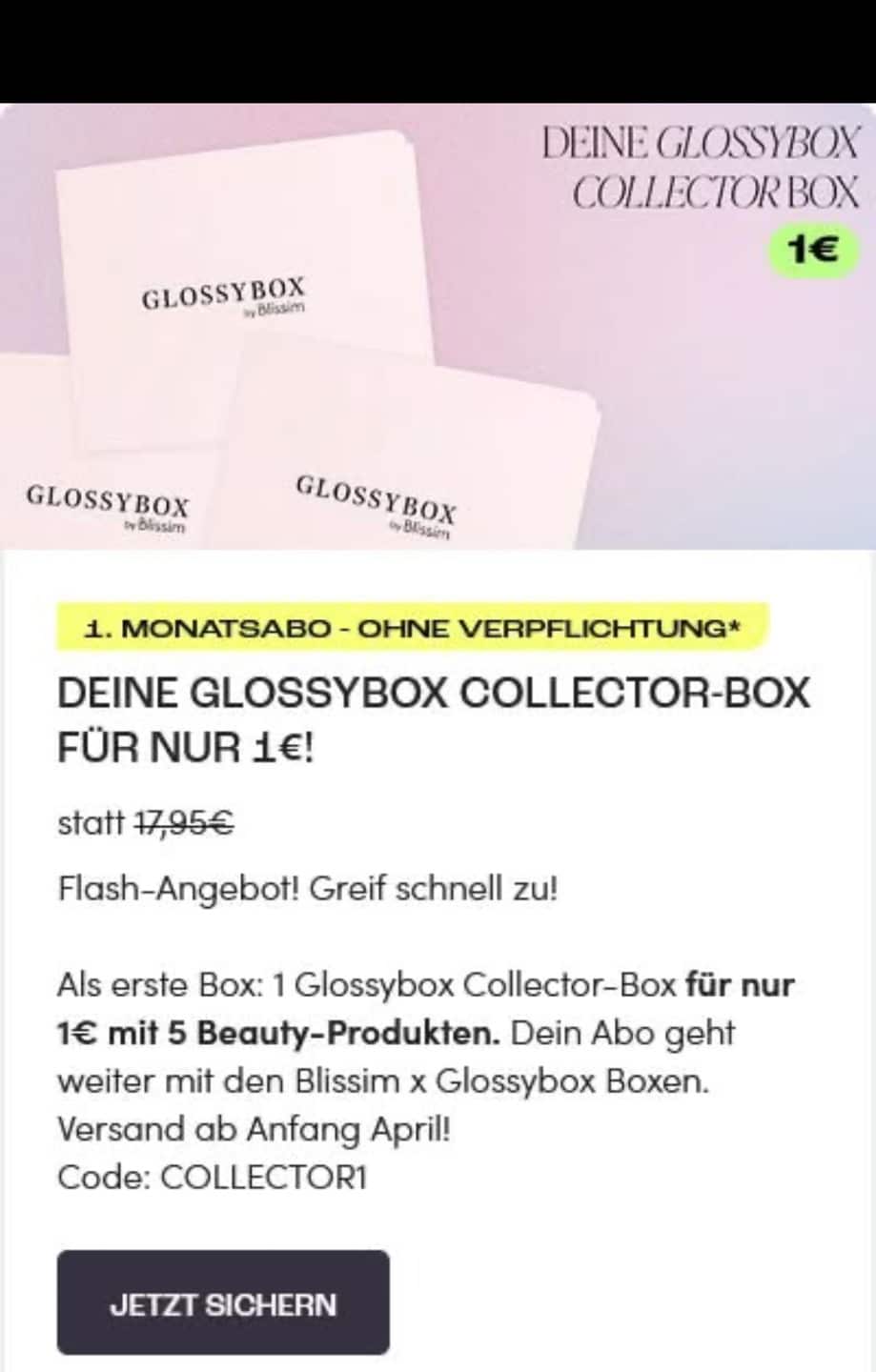The width and height of the screenshot is (876, 1372).
Task: Tap the JETZT SICHERN button
Action: 223,1302
